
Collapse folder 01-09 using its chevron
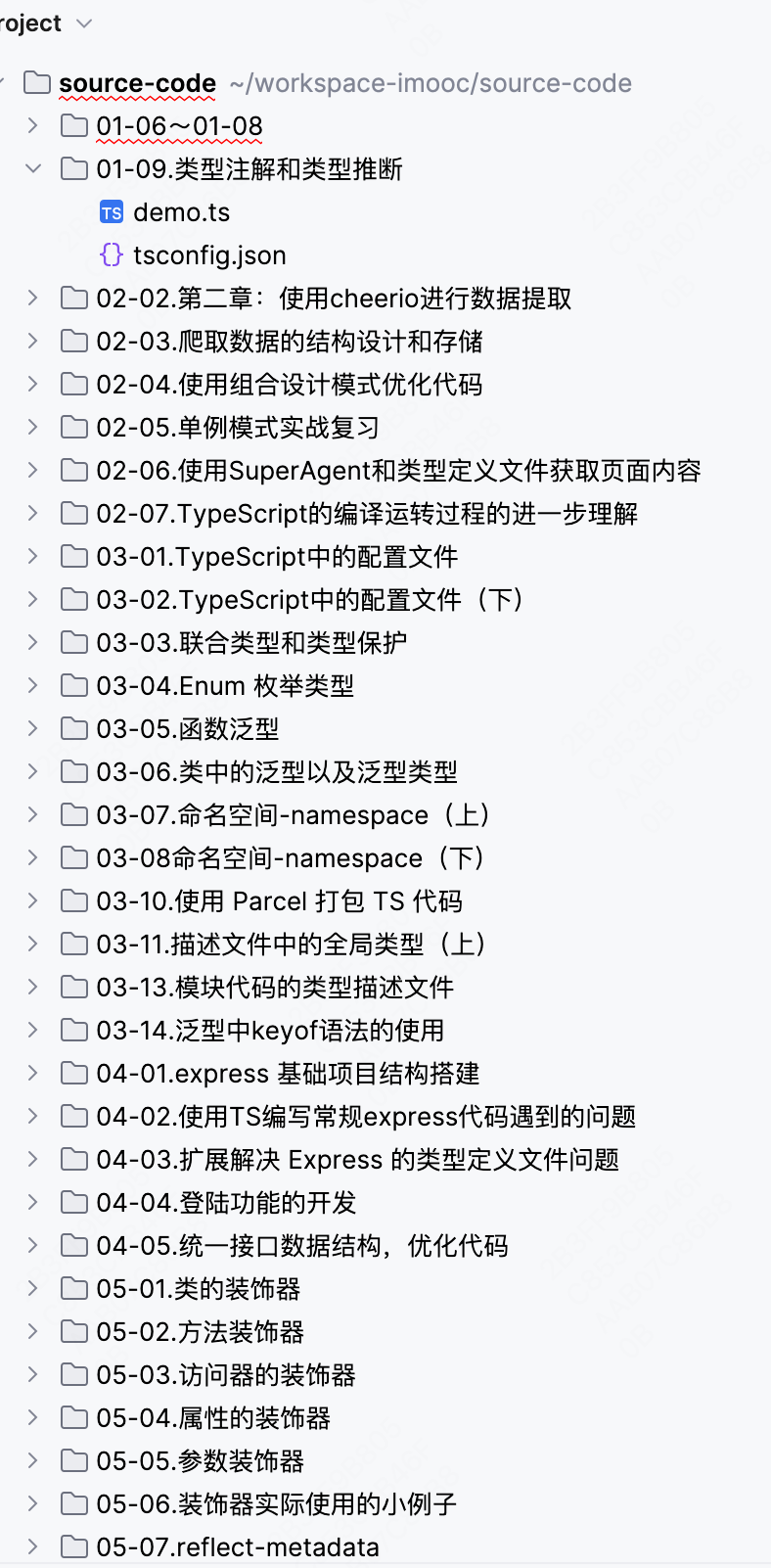pos(33,168)
